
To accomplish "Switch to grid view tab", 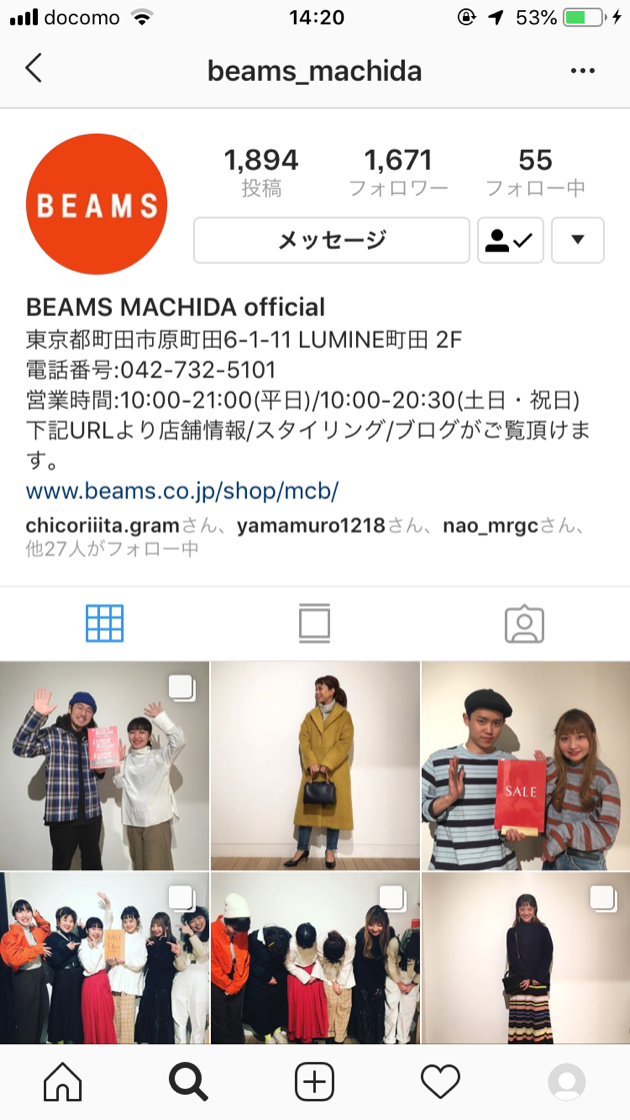I will tap(105, 623).
